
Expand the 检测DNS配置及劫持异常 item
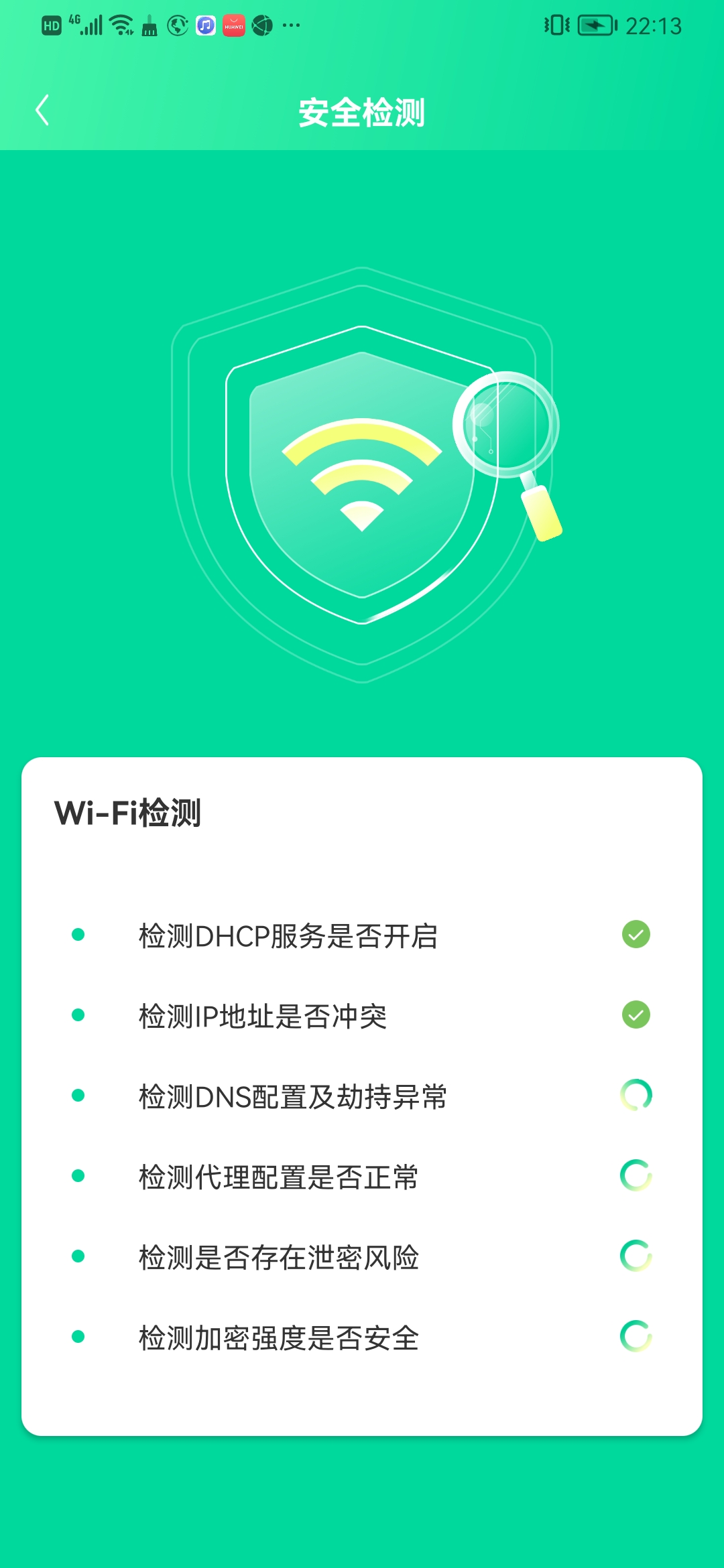(x=294, y=1097)
